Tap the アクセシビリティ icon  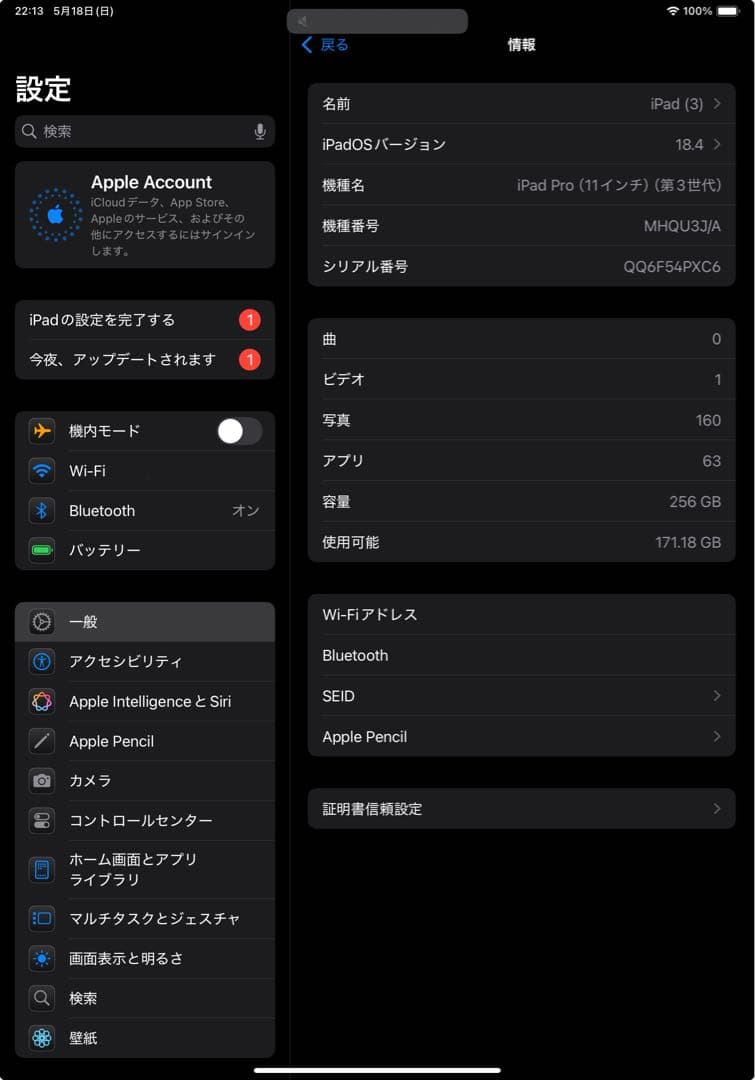[41, 661]
